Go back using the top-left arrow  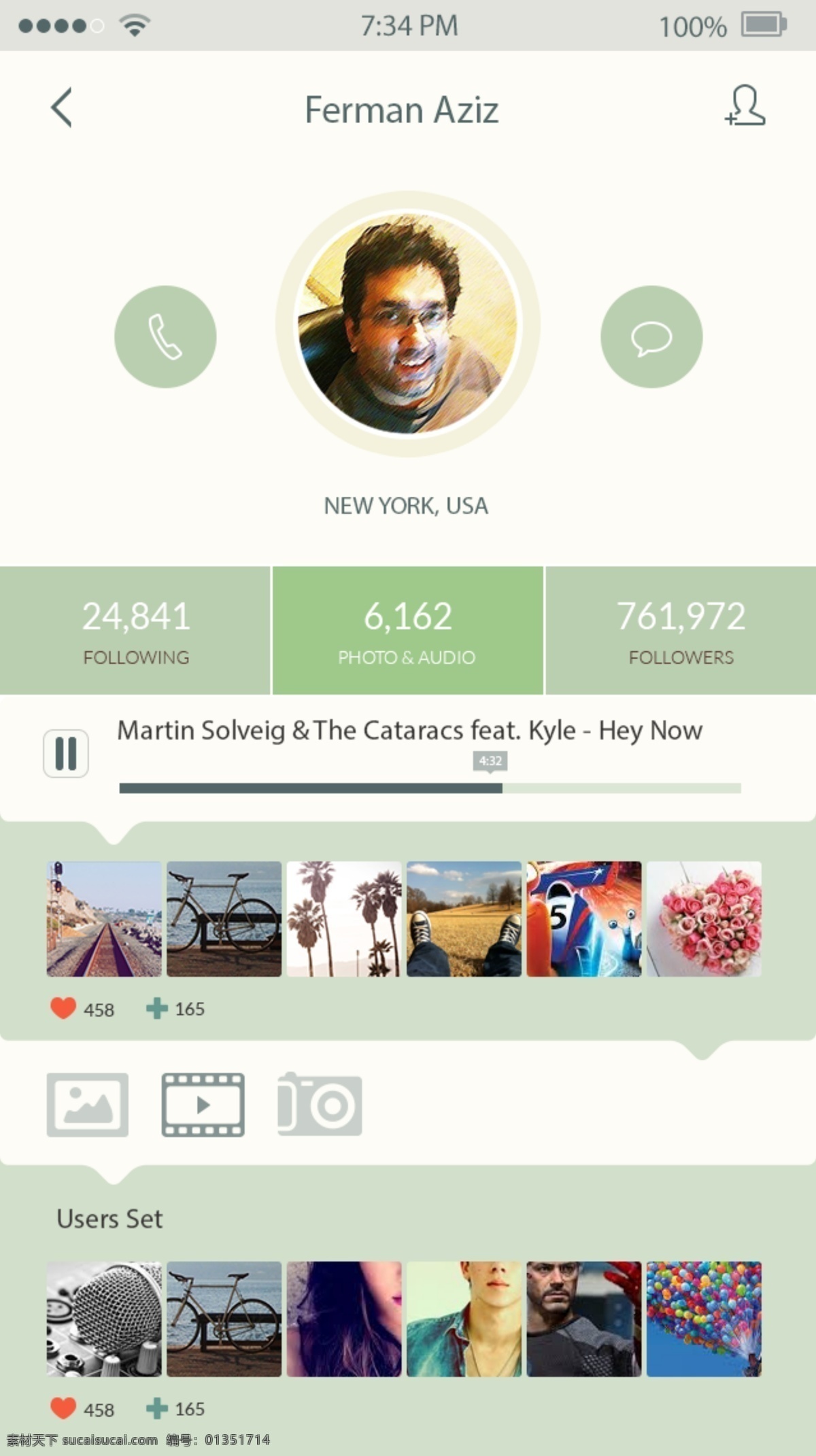pos(61,108)
